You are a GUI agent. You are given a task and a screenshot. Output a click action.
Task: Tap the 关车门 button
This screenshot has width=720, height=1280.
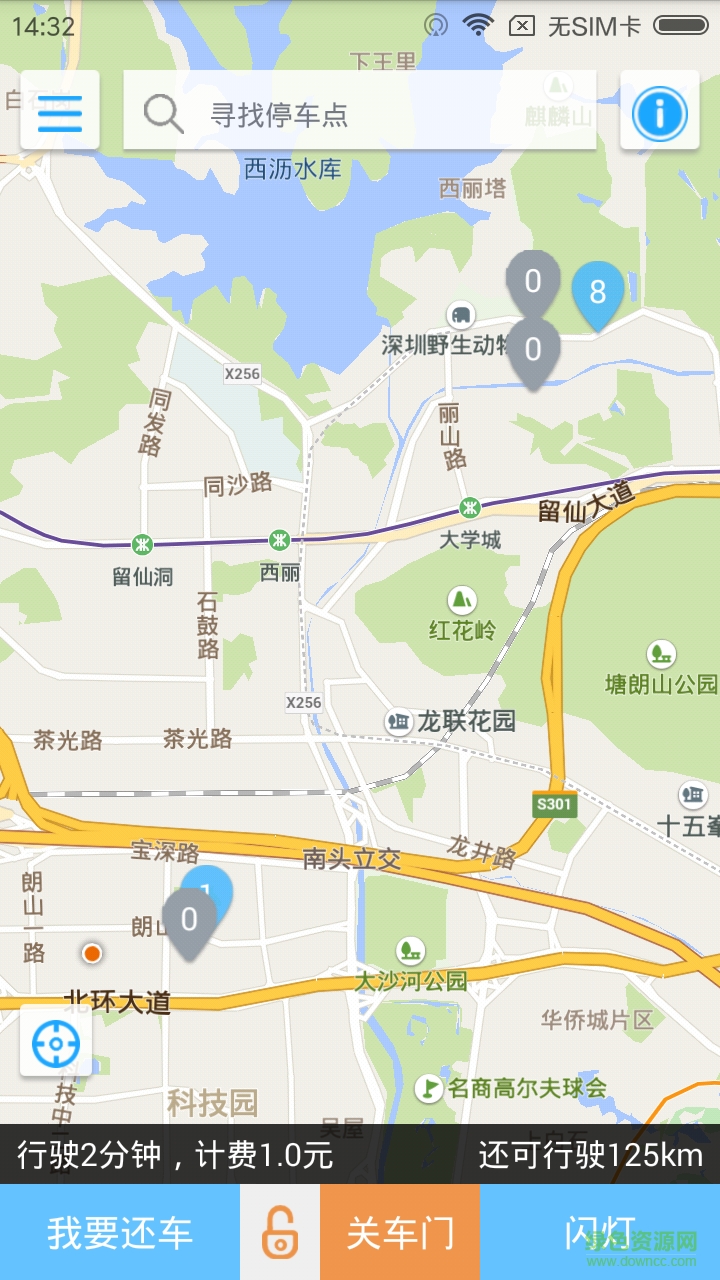click(400, 1232)
